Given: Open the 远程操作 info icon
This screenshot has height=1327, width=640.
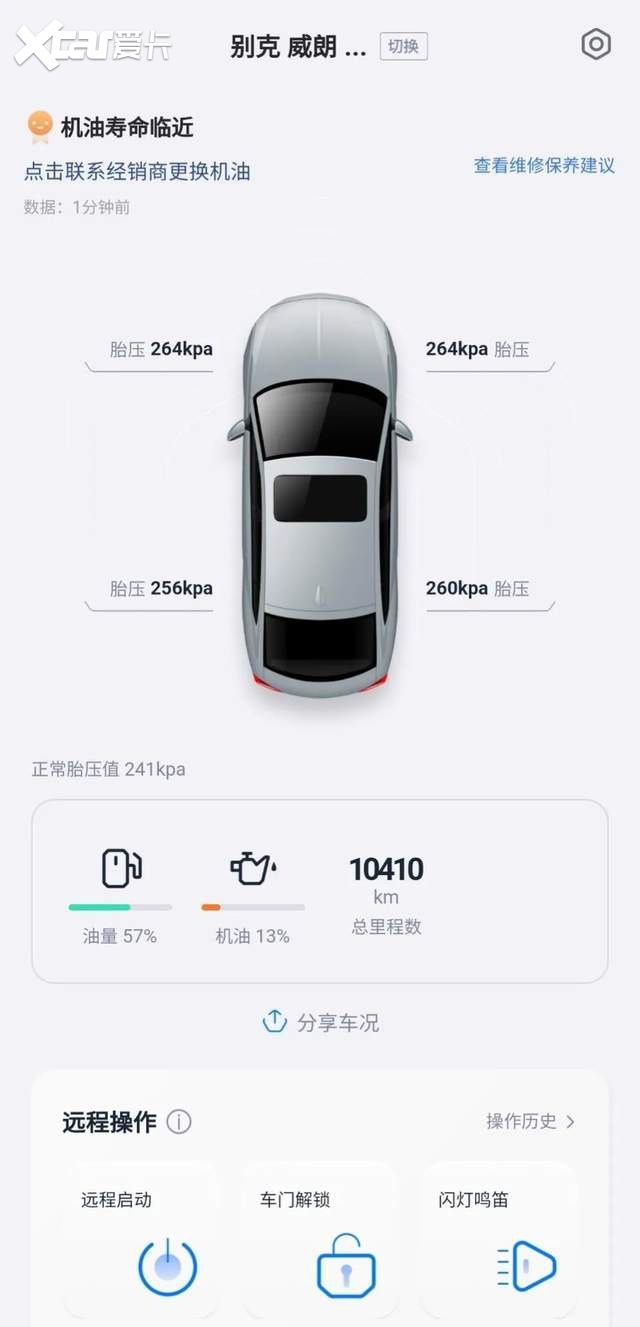Looking at the screenshot, I should coord(179,1122).
